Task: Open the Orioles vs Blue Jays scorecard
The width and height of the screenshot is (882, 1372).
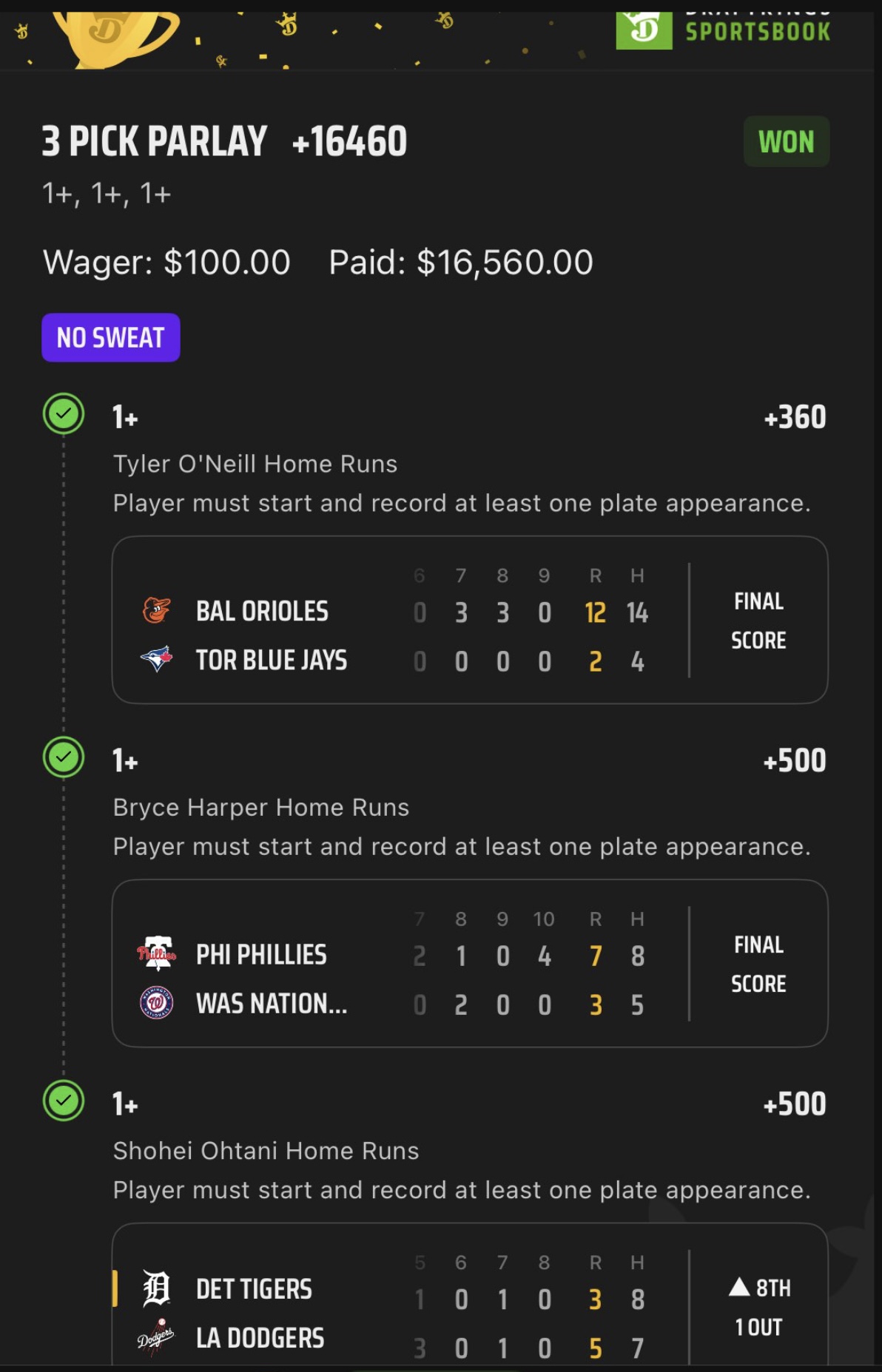Action: coord(469,620)
